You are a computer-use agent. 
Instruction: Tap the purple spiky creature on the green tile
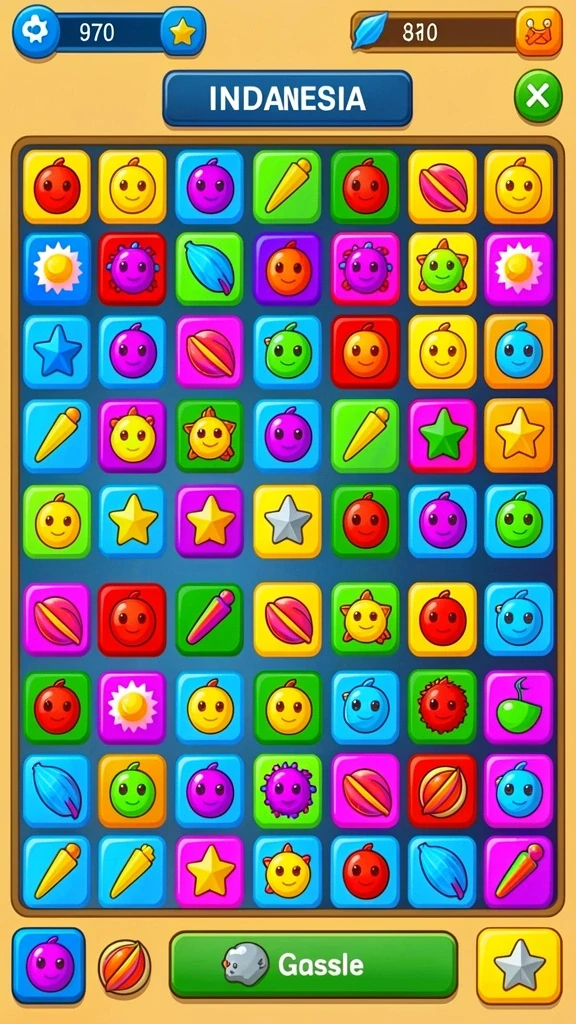pos(287,791)
